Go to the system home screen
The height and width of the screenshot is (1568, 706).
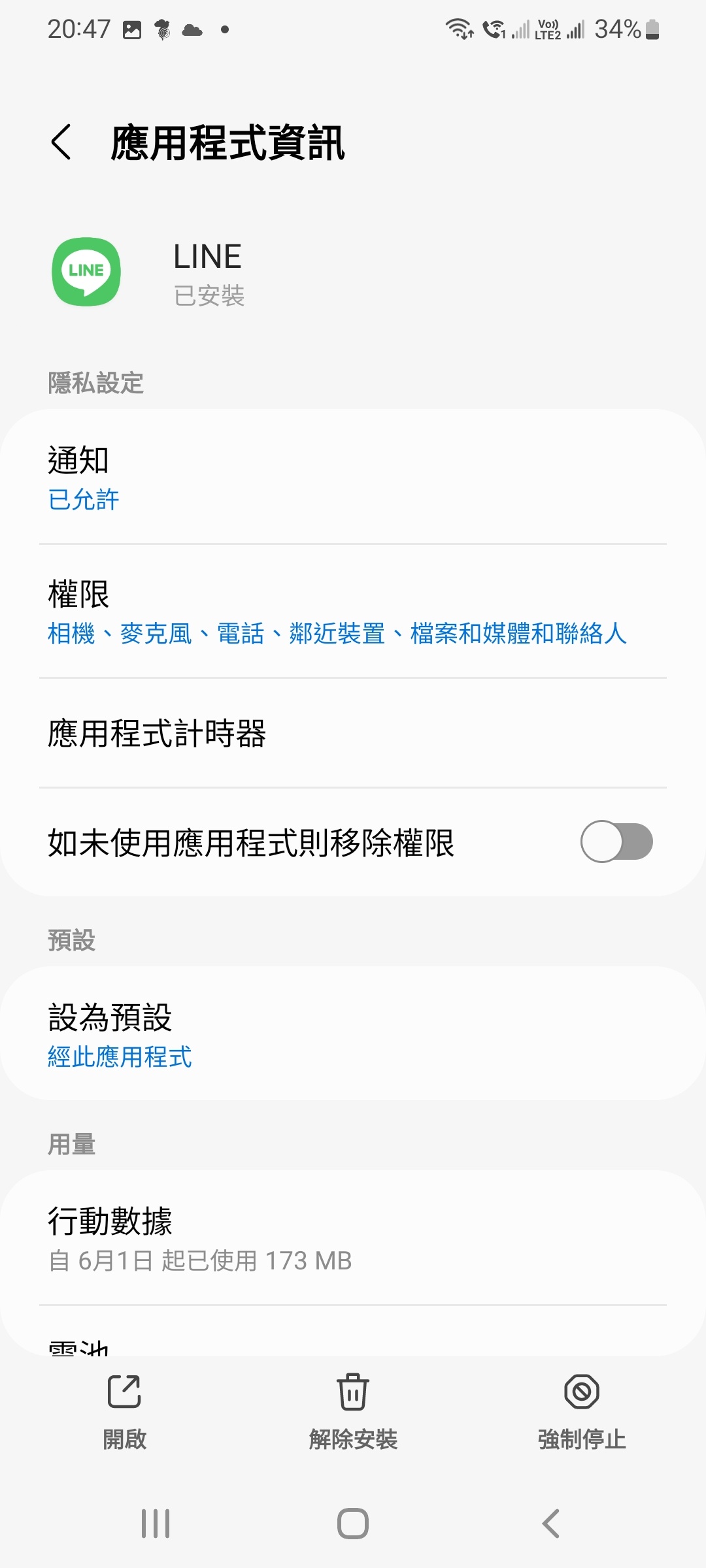(353, 1524)
